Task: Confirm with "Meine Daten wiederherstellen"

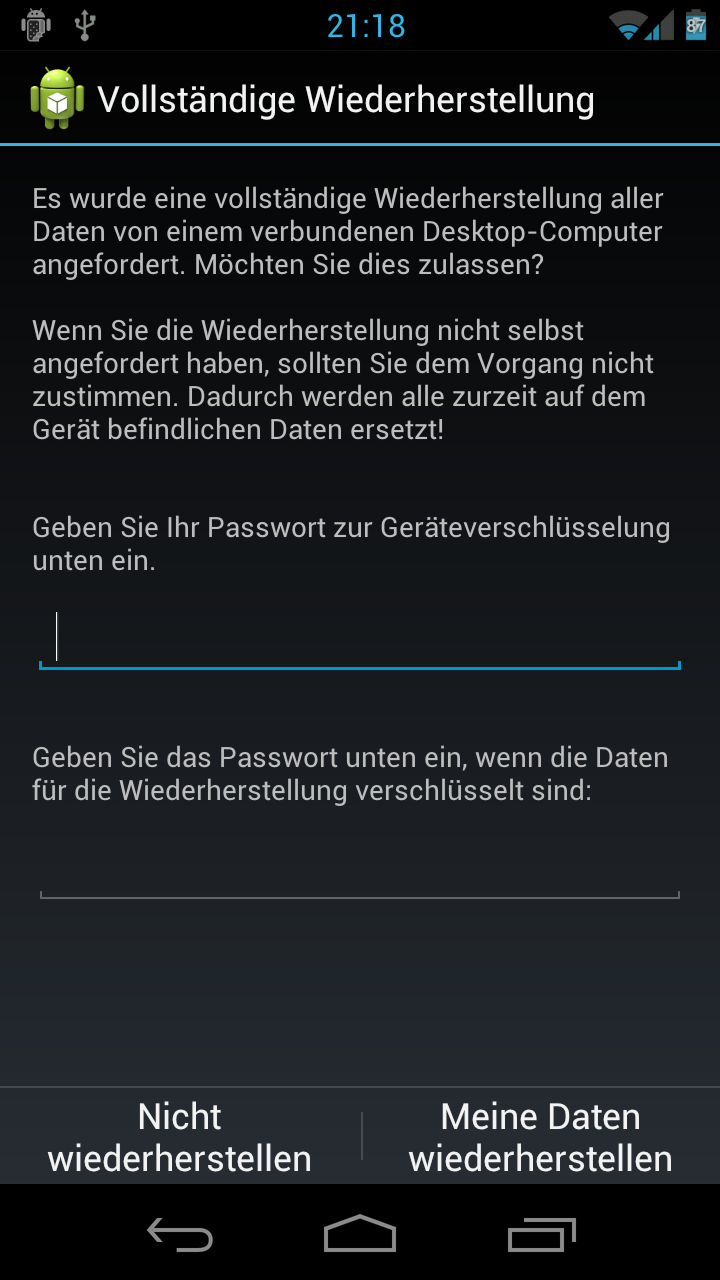Action: coord(541,1137)
